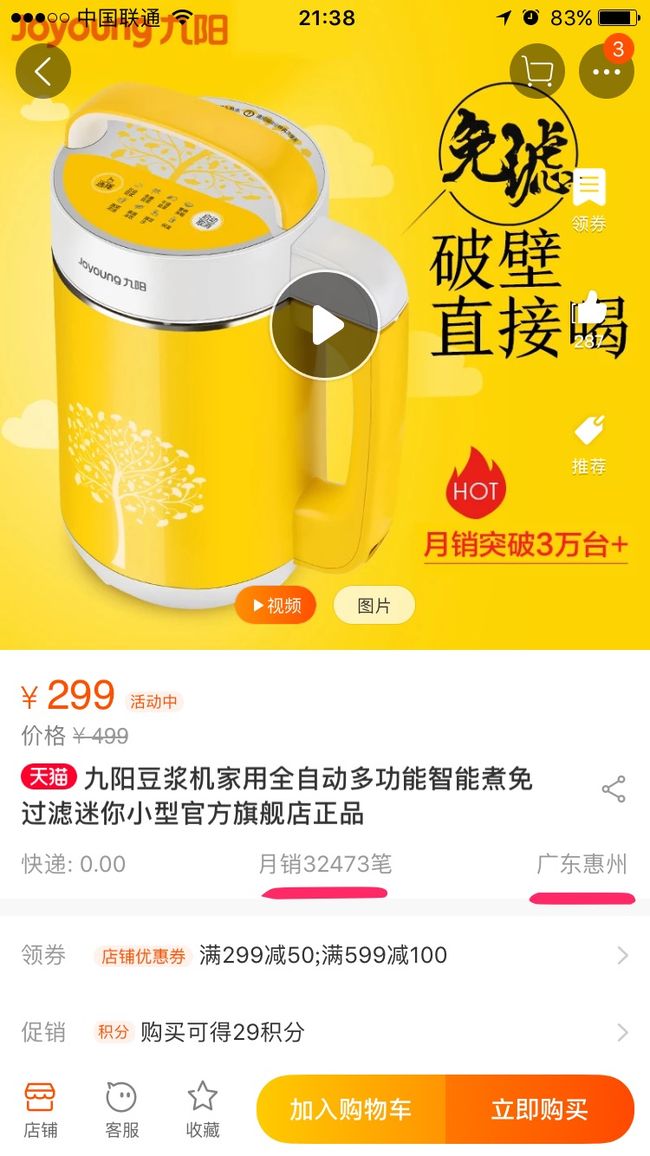Open the 促销 points promotion row
The width and height of the screenshot is (650, 1156).
[325, 1031]
